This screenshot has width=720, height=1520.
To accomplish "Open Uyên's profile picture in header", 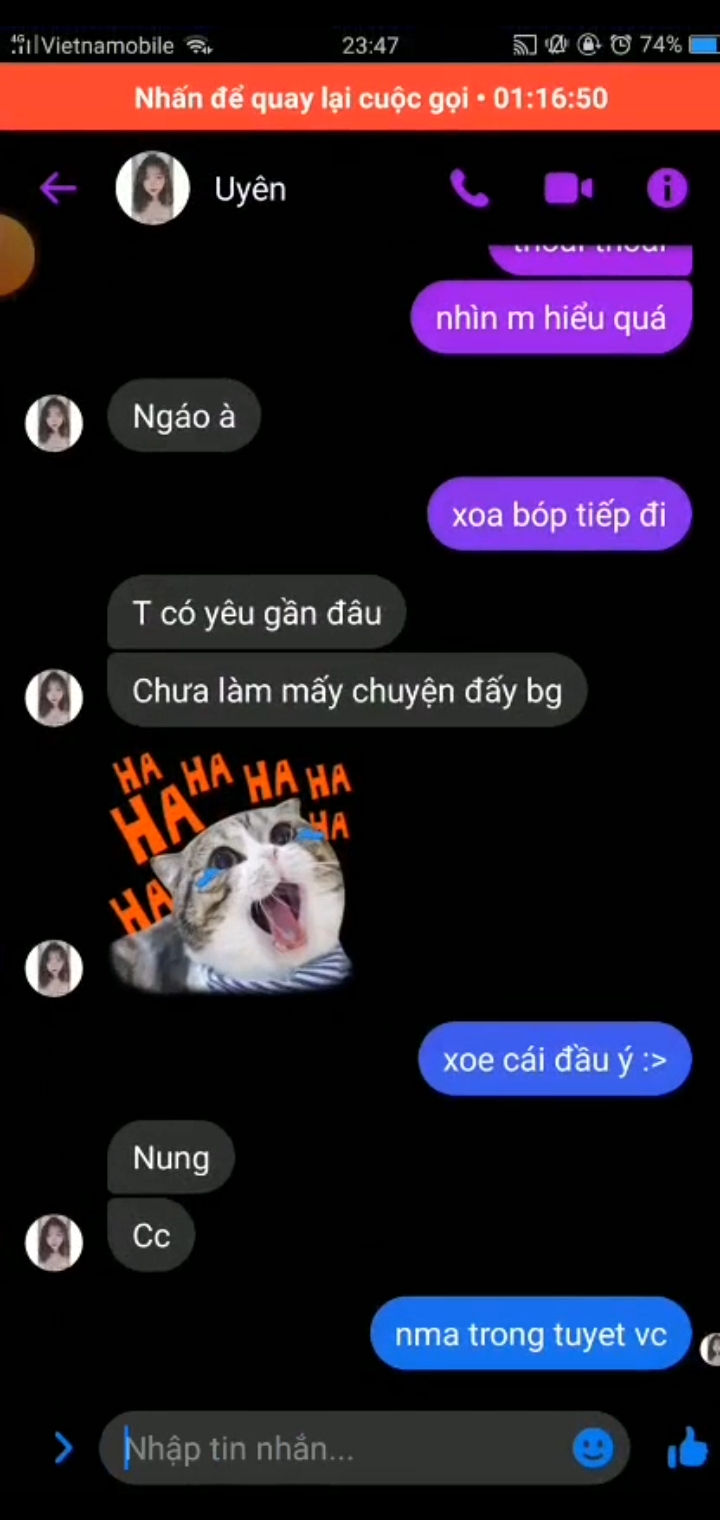I will coord(153,188).
